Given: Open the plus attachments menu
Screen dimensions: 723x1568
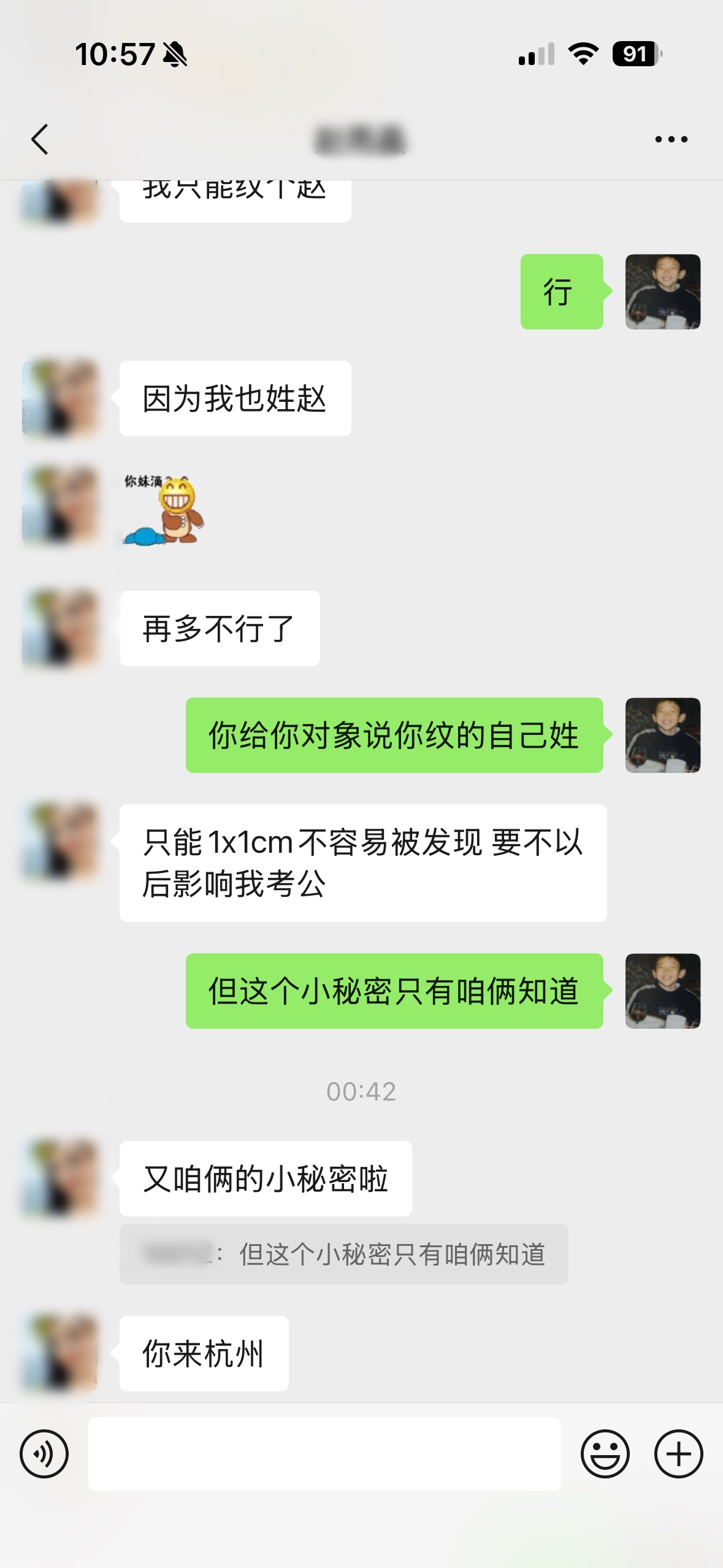Looking at the screenshot, I should 678,1454.
